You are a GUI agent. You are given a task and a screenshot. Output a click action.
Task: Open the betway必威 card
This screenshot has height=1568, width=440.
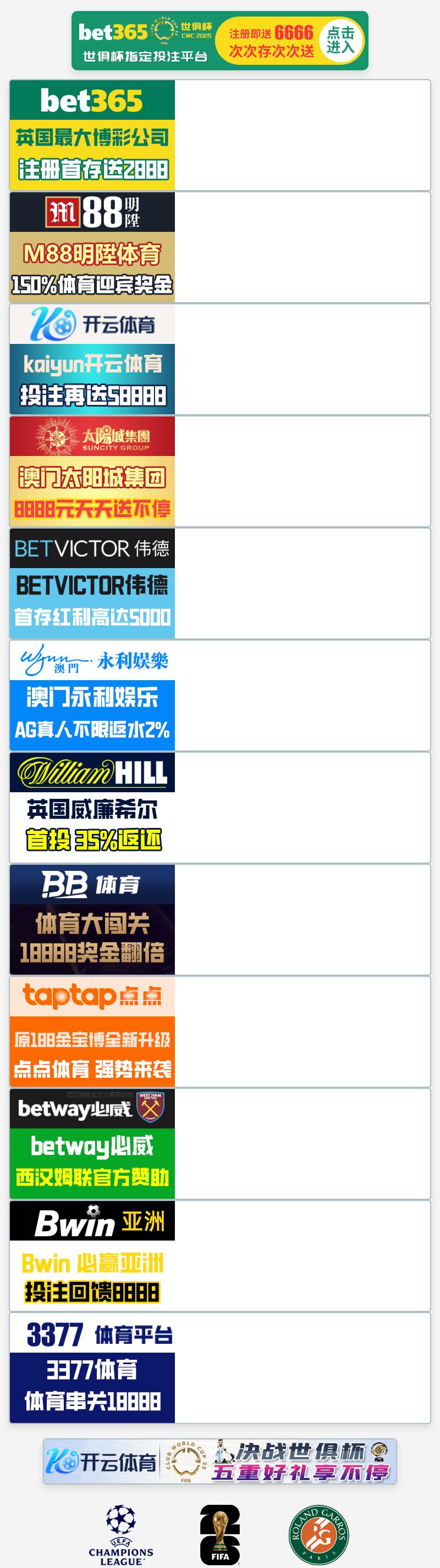point(92,1143)
